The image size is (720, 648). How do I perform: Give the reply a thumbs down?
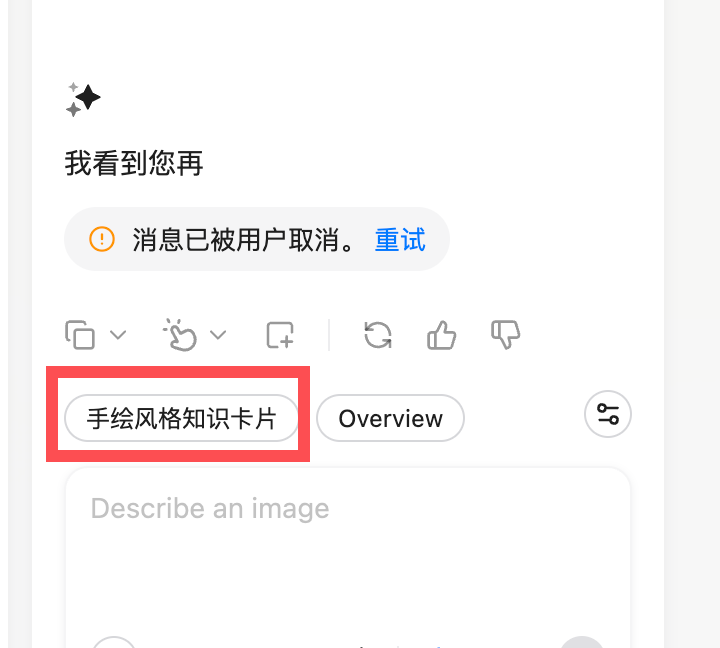coord(506,335)
